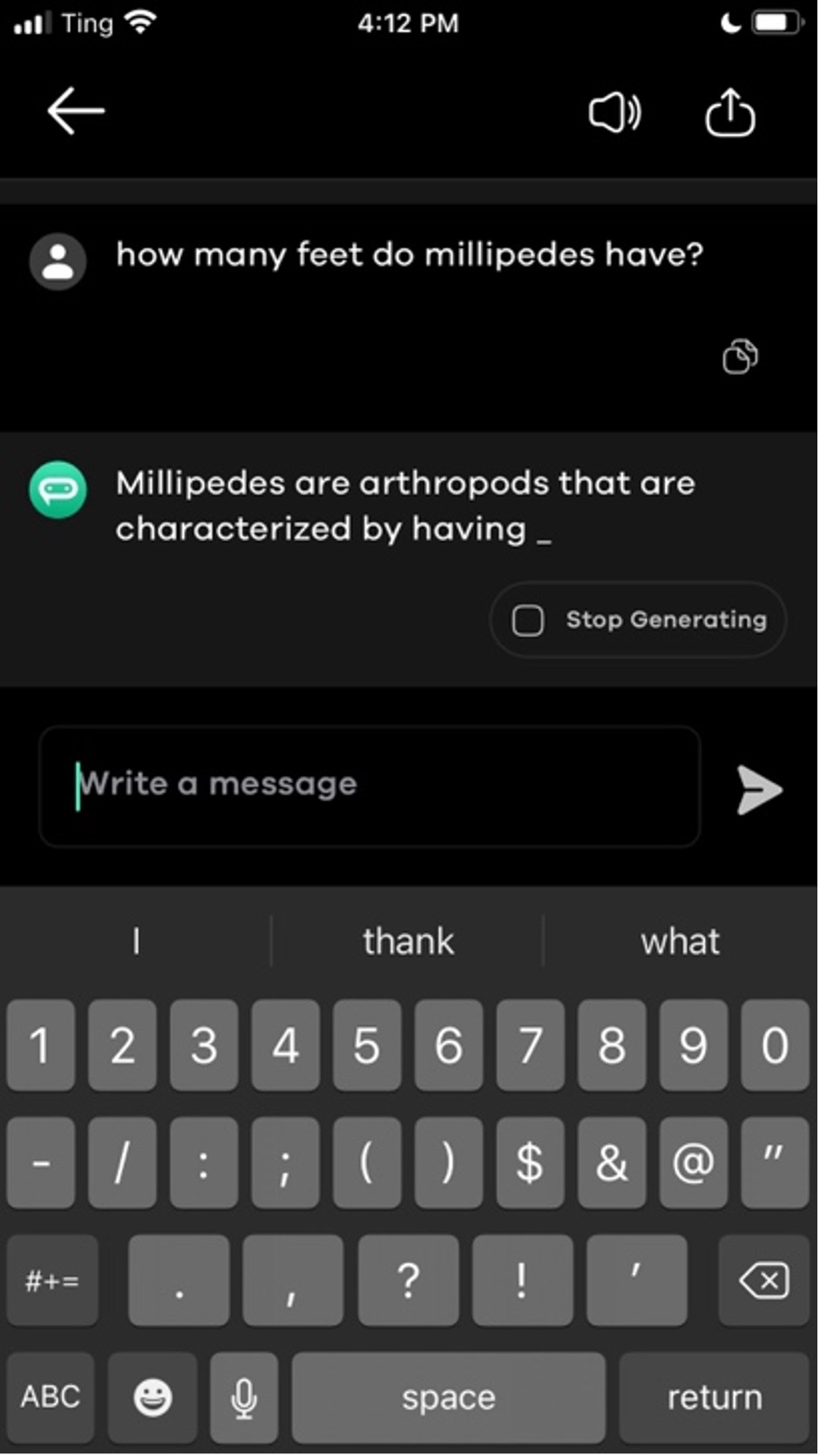Pick the "thank" keyboard suggestion
Screen dimensions: 820x1456
408,942
